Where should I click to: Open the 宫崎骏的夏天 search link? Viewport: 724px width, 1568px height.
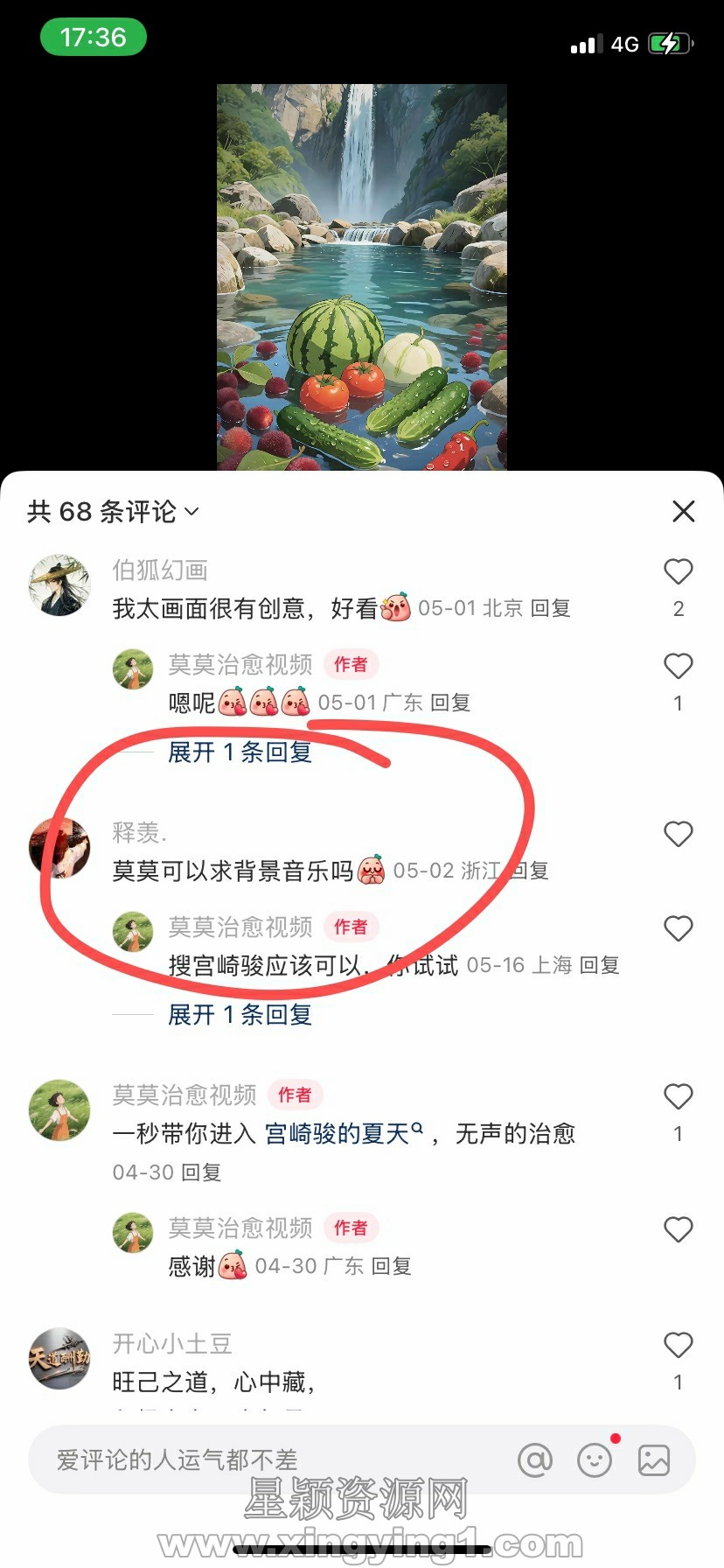[343, 1134]
